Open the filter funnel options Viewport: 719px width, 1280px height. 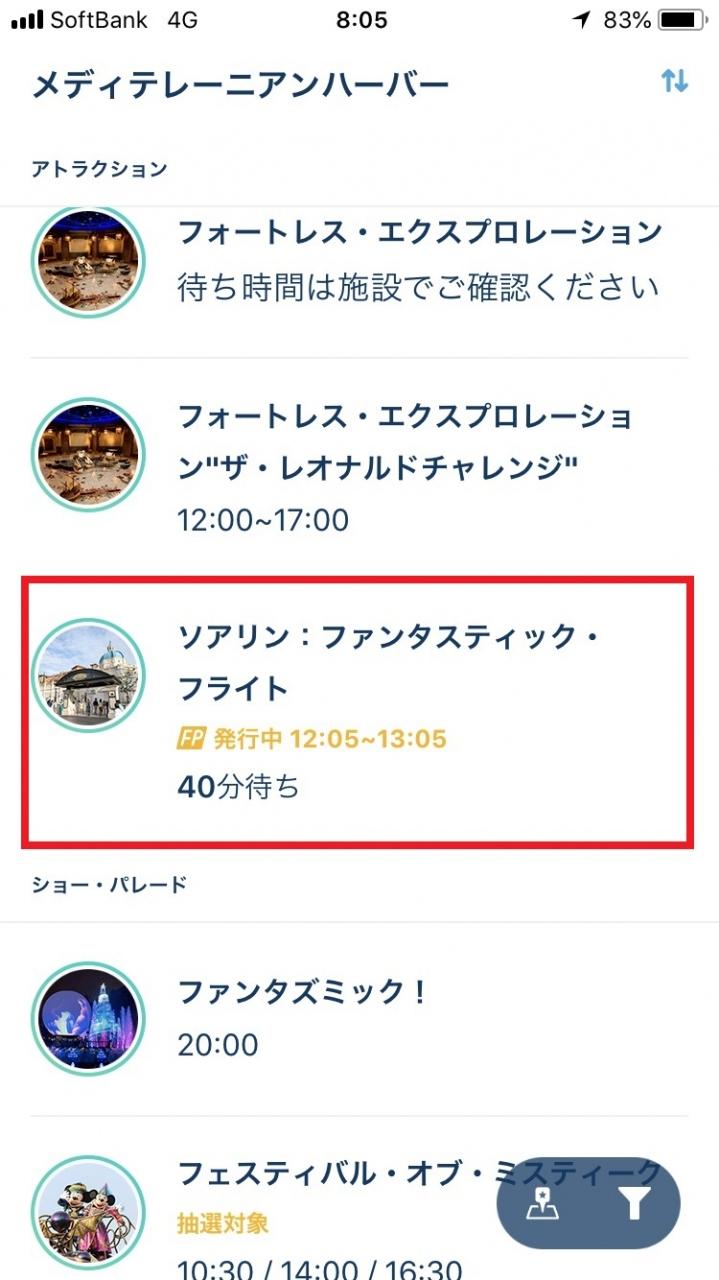(x=633, y=1204)
